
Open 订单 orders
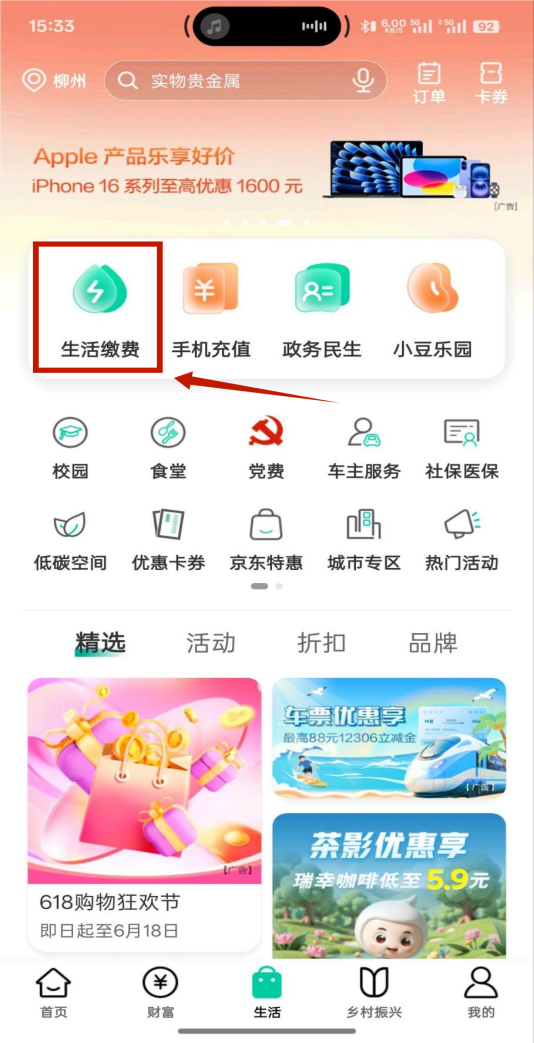(429, 82)
